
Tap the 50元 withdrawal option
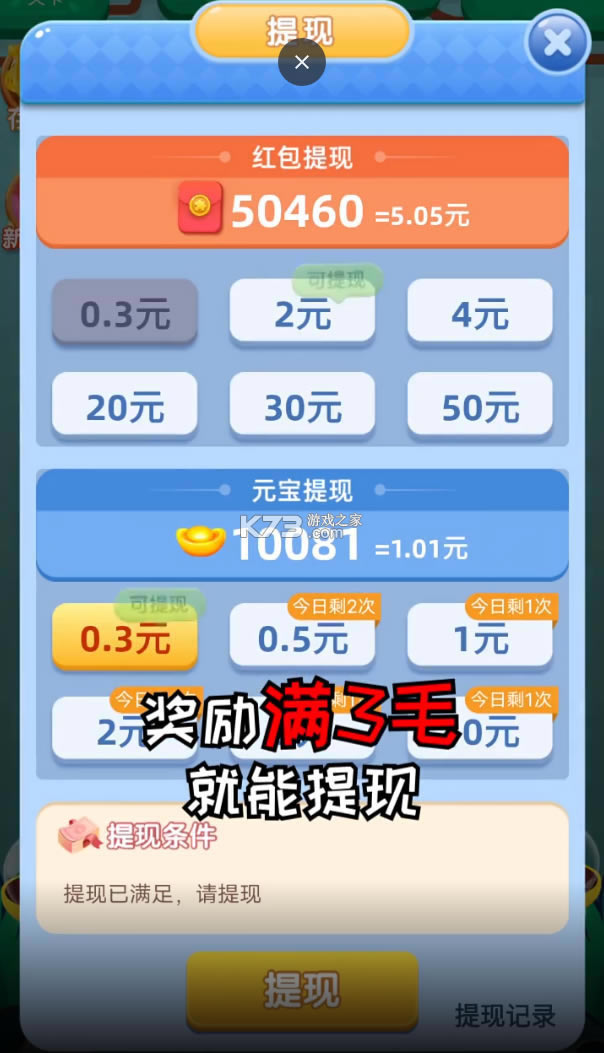tap(479, 407)
